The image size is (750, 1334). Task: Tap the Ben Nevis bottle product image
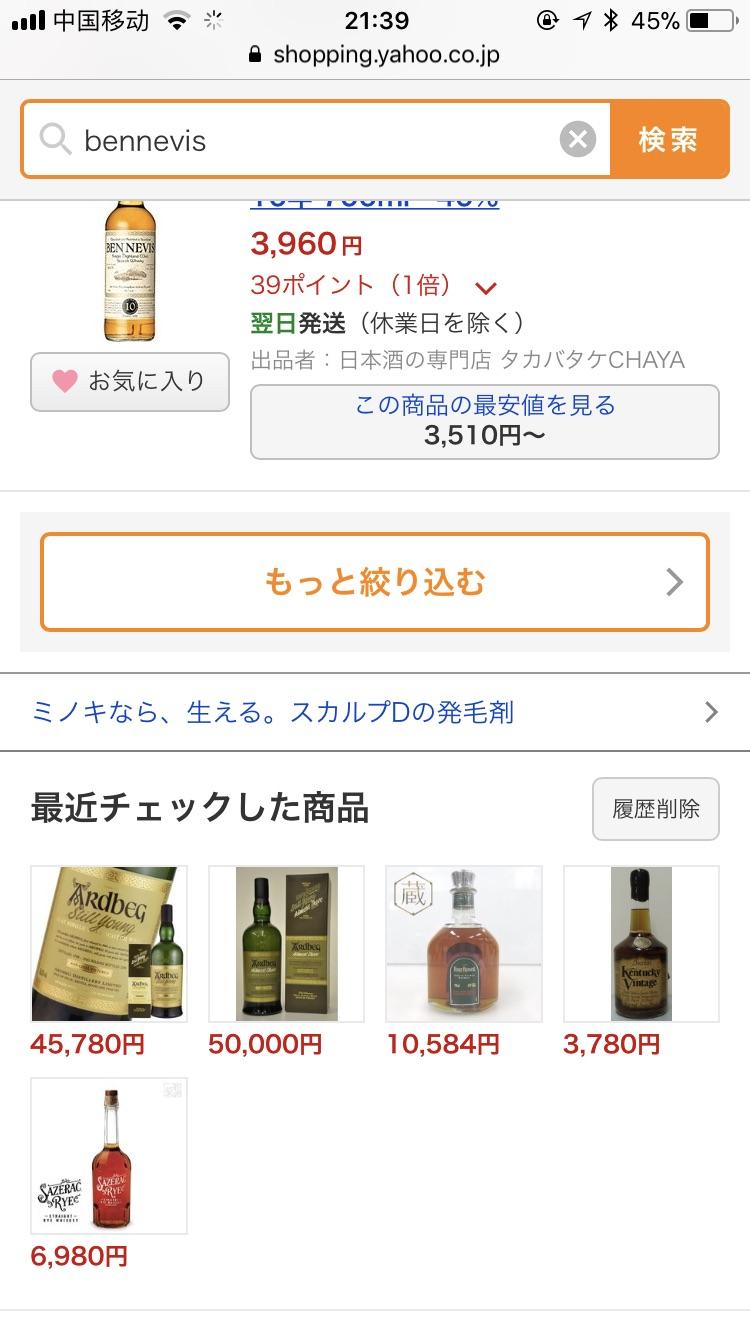coord(129,270)
